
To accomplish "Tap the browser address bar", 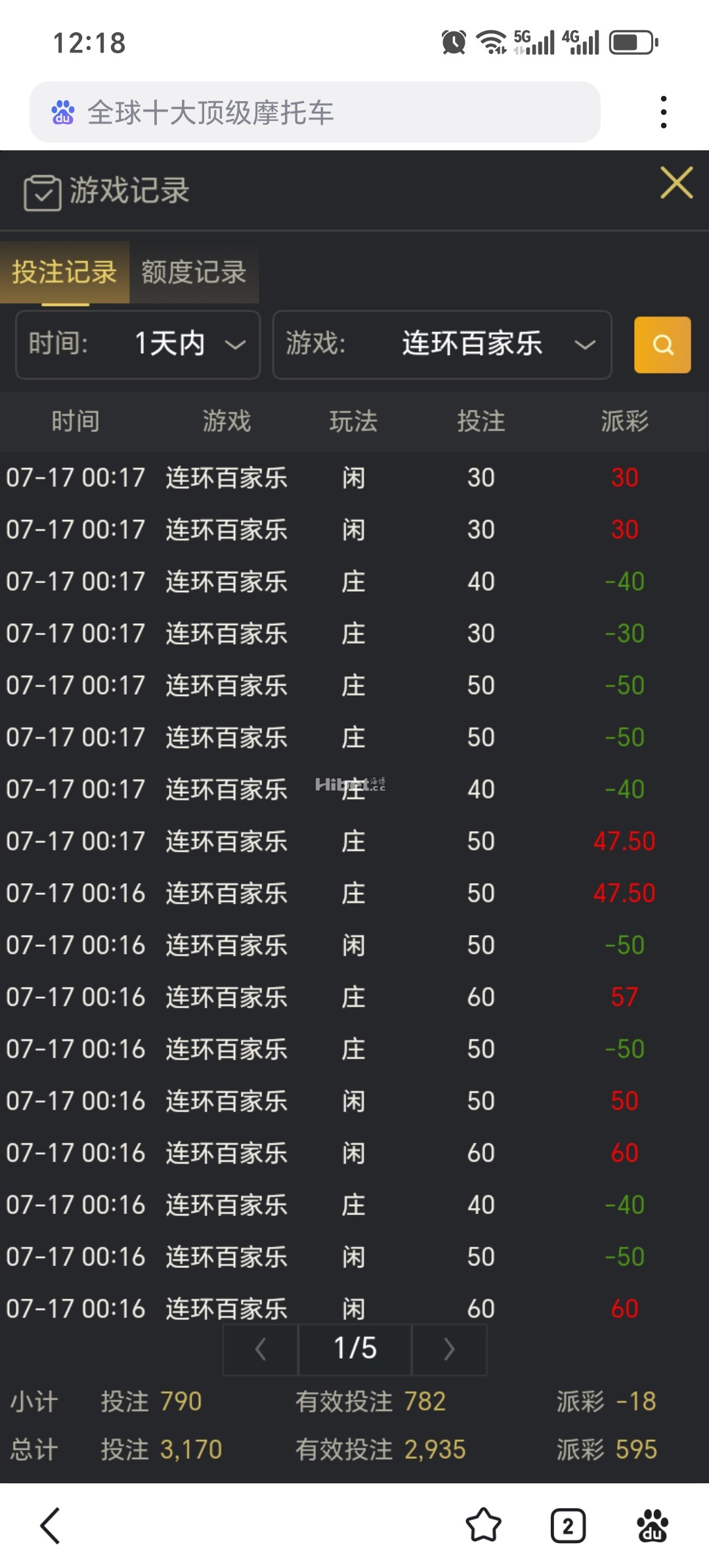I will click(x=315, y=112).
